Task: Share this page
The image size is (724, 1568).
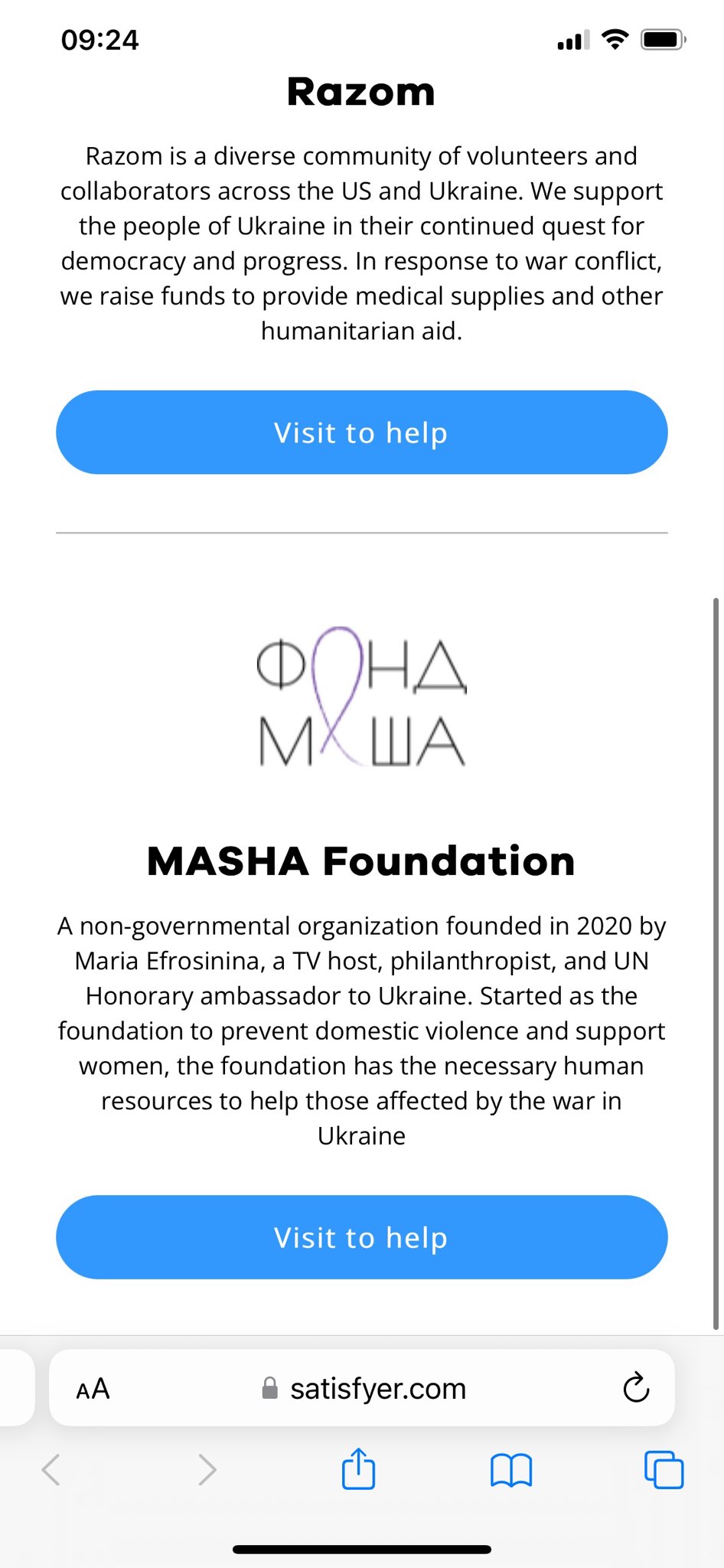Action: pyautogui.click(x=358, y=1469)
